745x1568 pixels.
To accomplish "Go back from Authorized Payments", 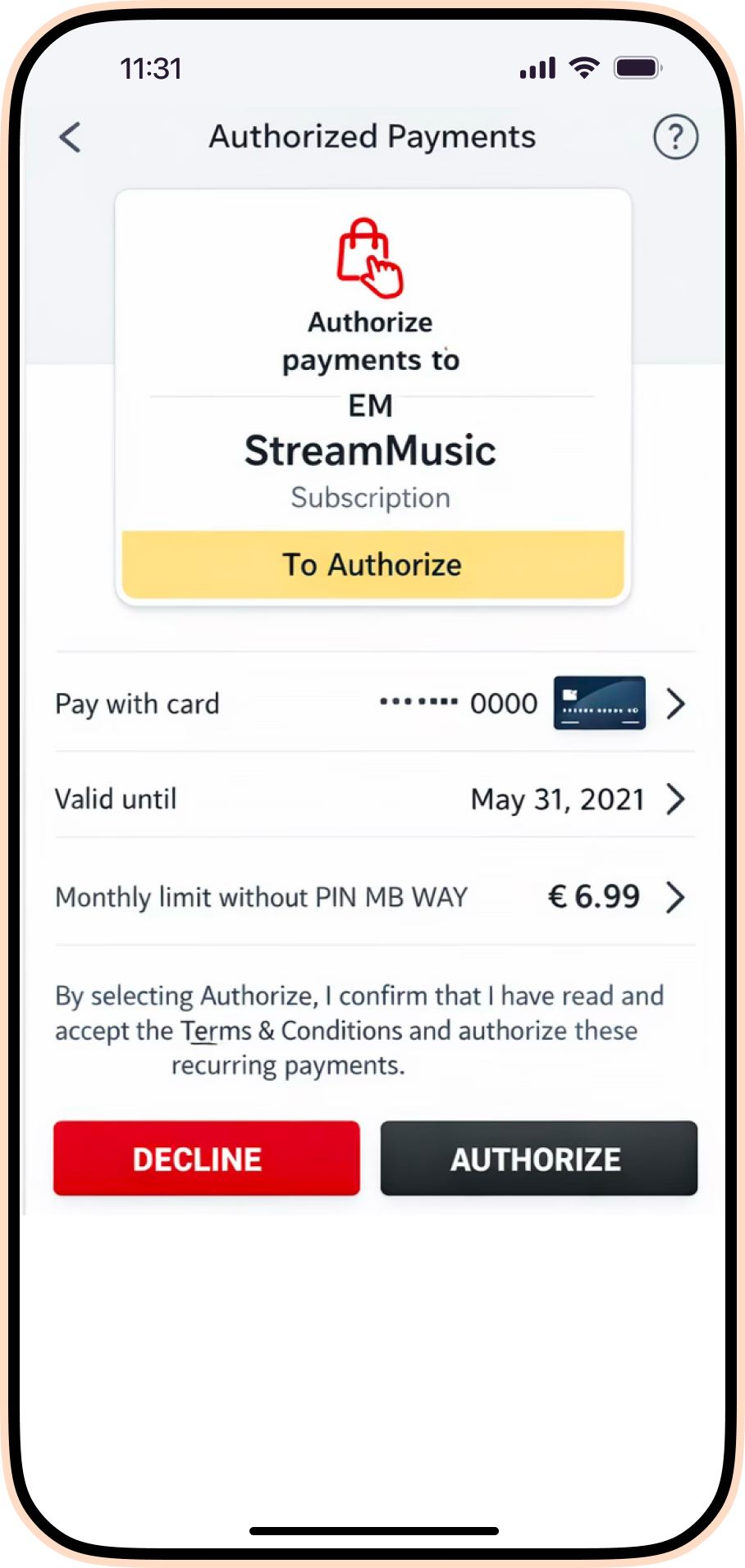I will point(71,137).
